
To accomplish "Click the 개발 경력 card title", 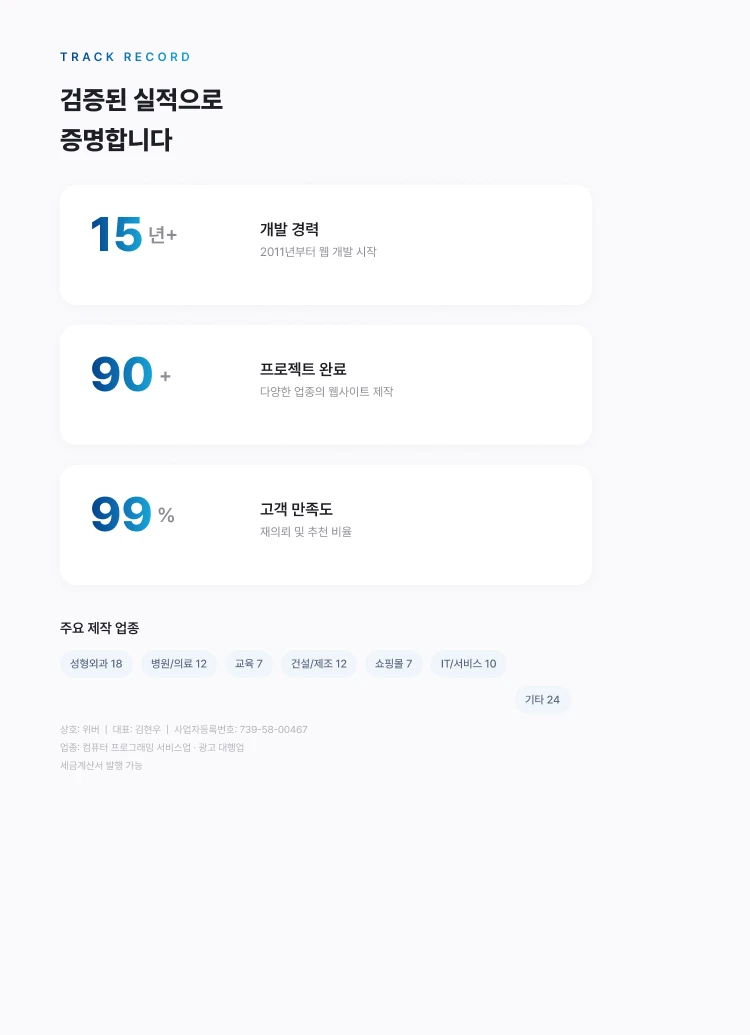I will [x=289, y=229].
